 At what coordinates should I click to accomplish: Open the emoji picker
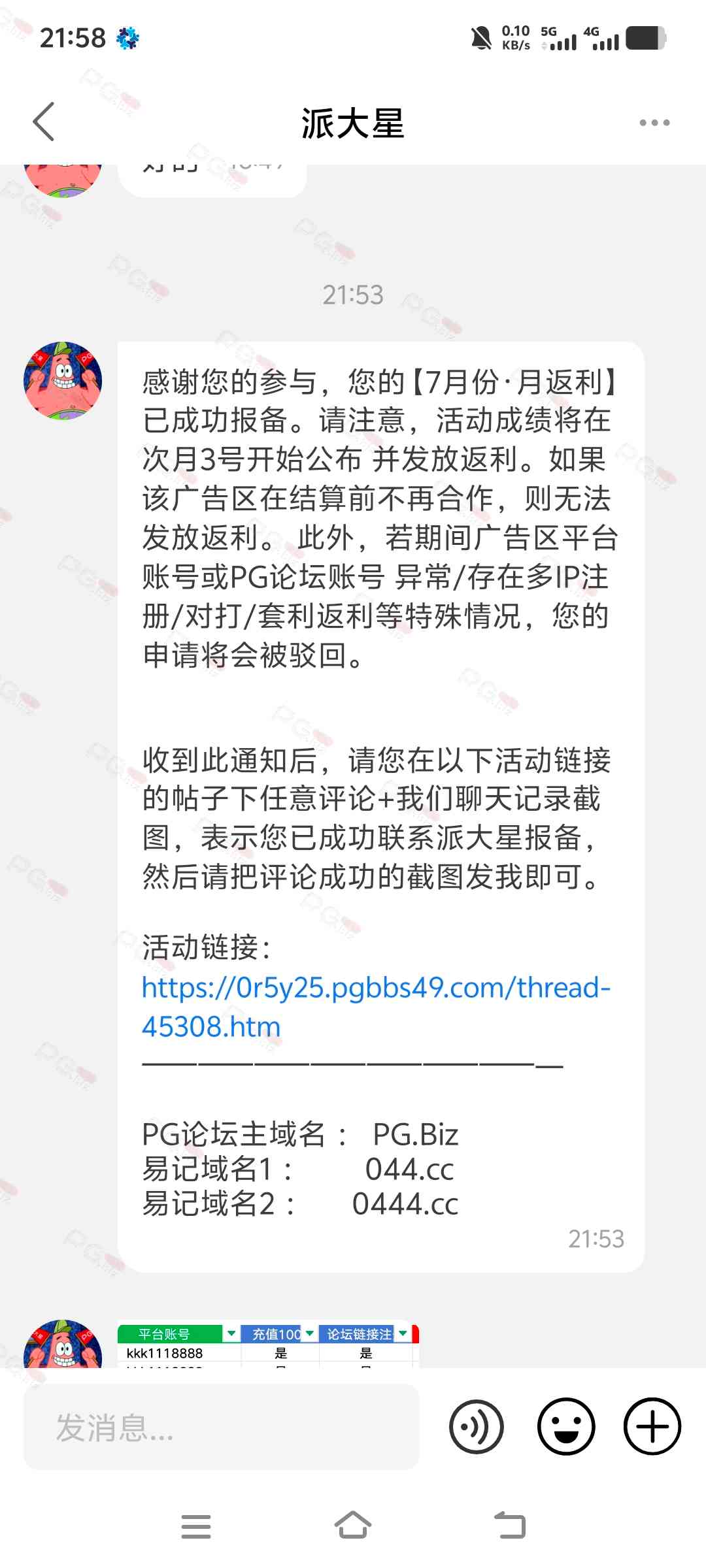pyautogui.click(x=566, y=1427)
